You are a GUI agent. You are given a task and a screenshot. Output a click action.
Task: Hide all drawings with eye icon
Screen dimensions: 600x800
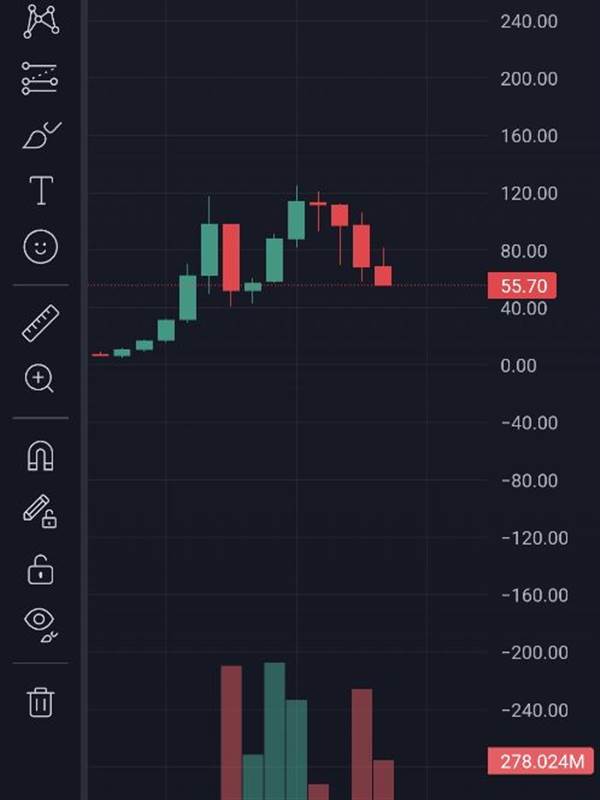pos(40,624)
